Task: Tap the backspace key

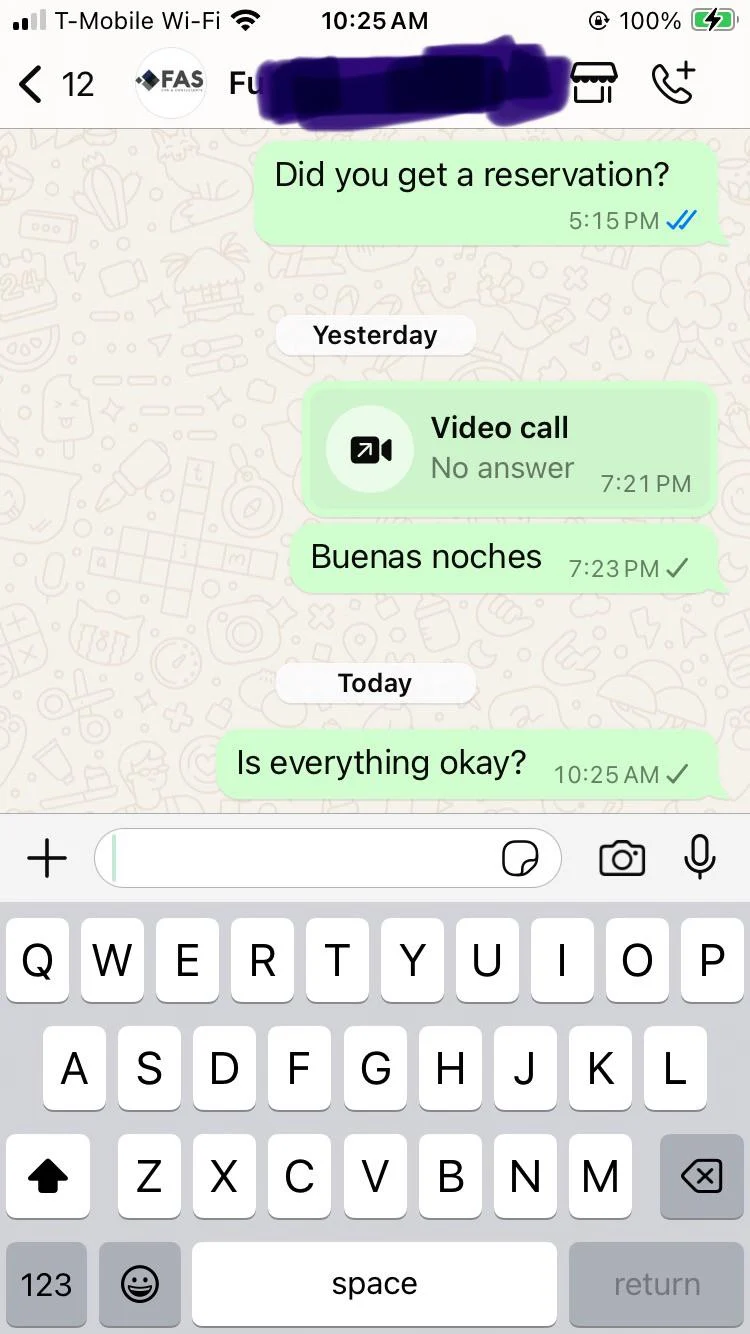Action: coord(701,1177)
